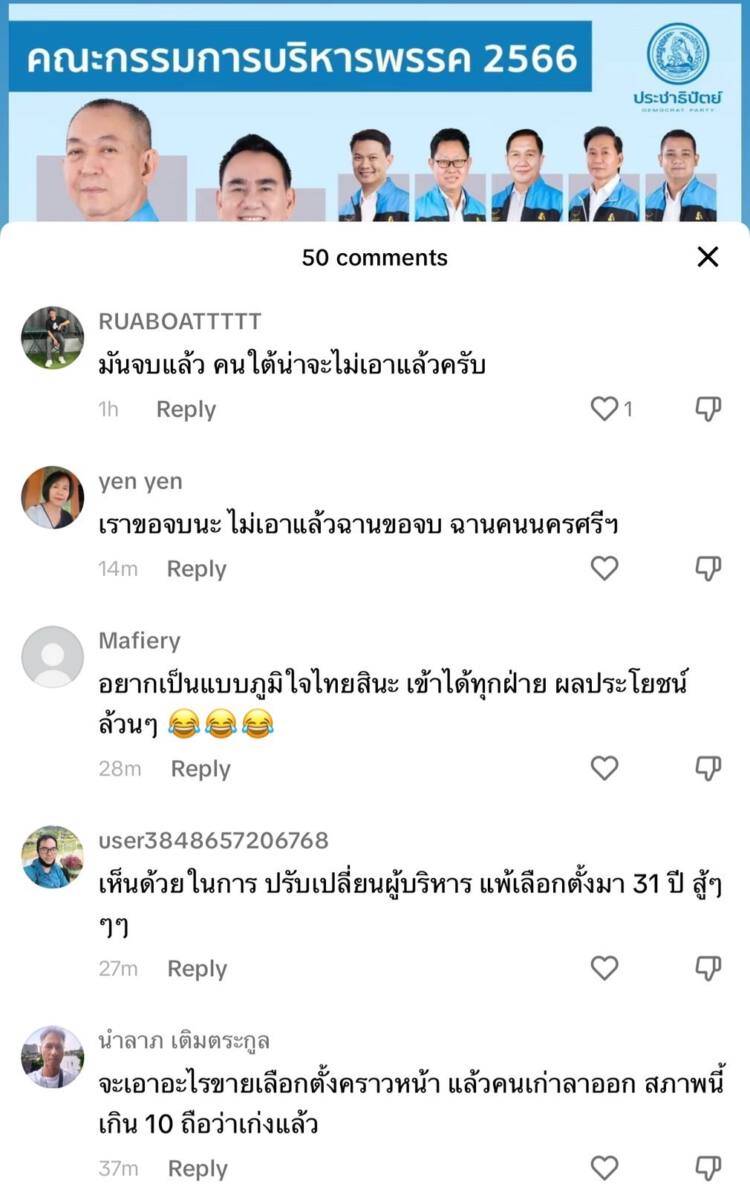View Mafiery's profile avatar

point(52,657)
